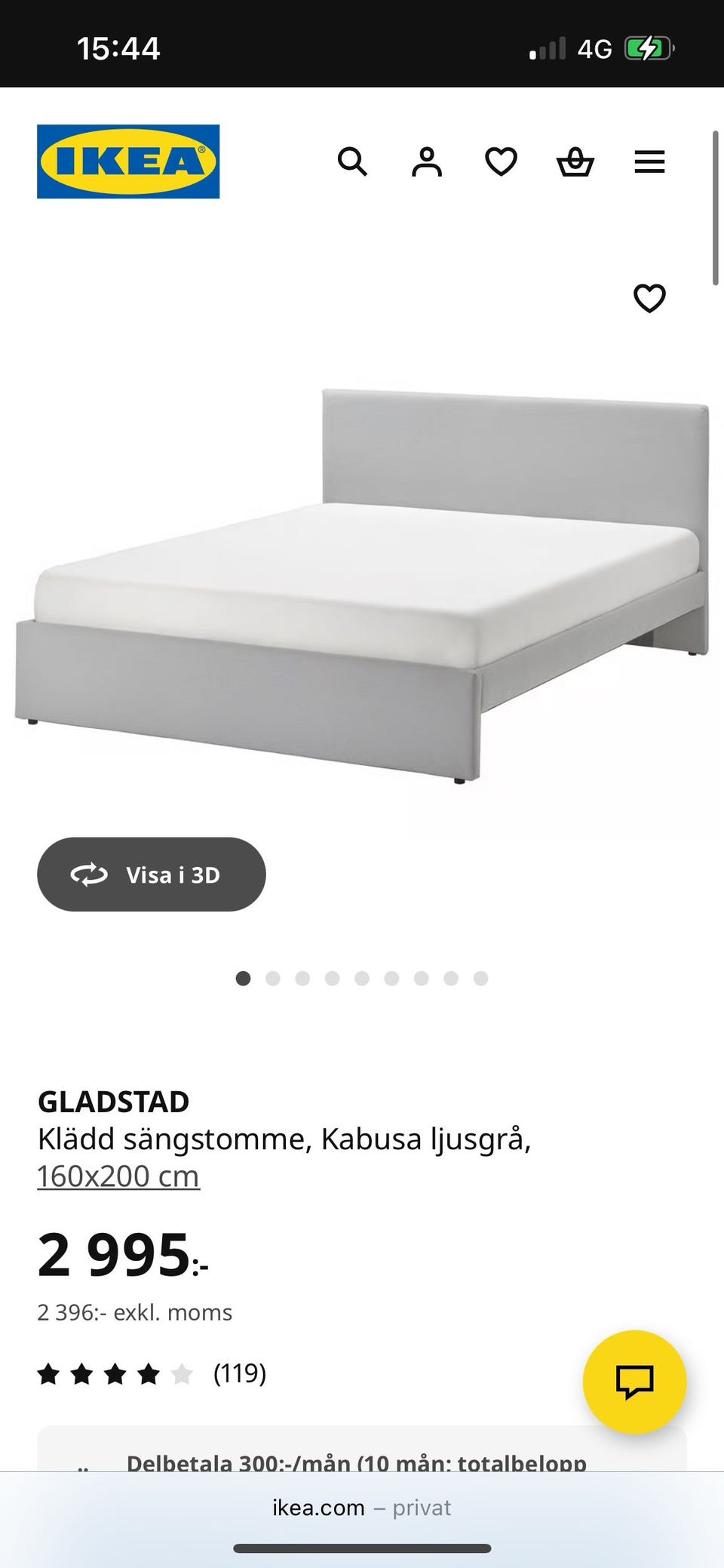Screen dimensions: 724x1568
Task: Tap the unfilled fifth star
Action: (181, 1373)
